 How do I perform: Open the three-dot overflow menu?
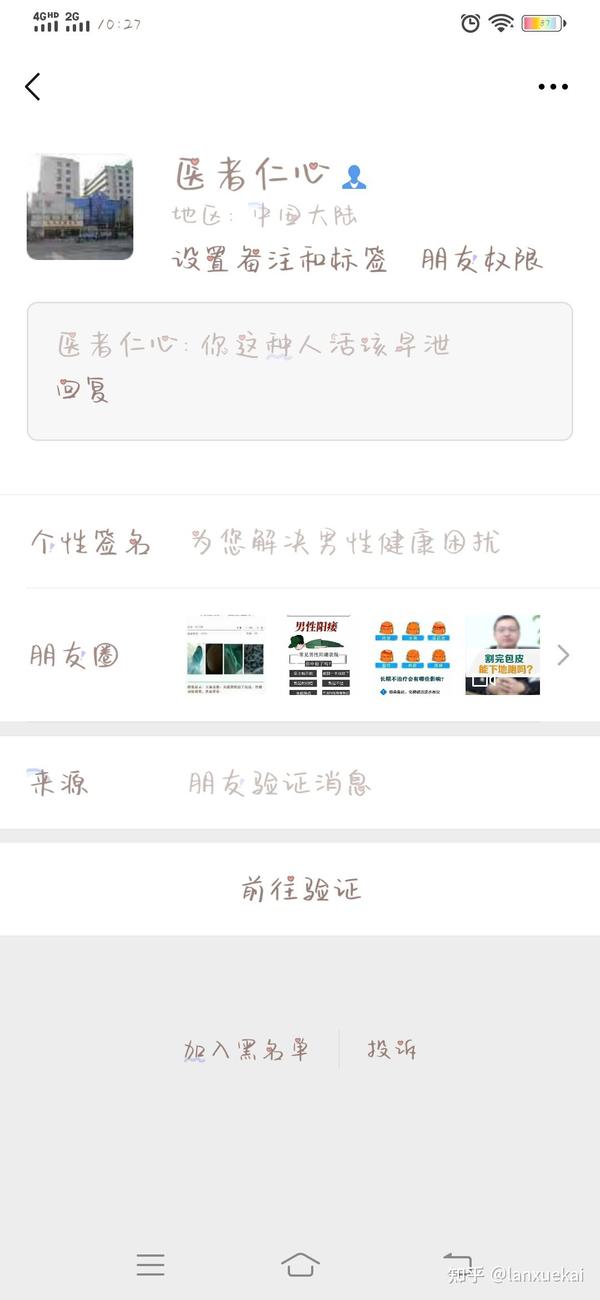point(553,87)
